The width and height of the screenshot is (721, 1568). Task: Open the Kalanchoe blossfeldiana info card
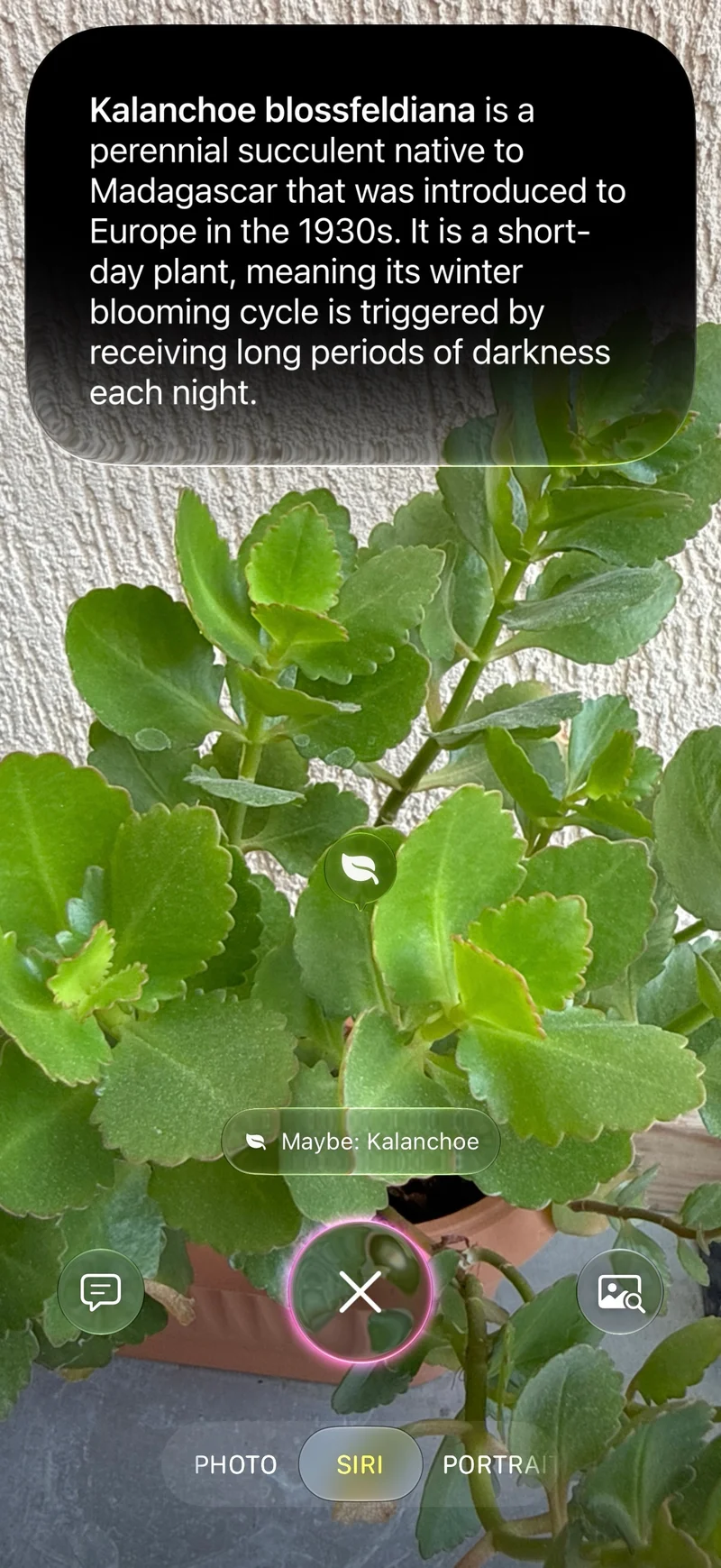click(x=360, y=245)
